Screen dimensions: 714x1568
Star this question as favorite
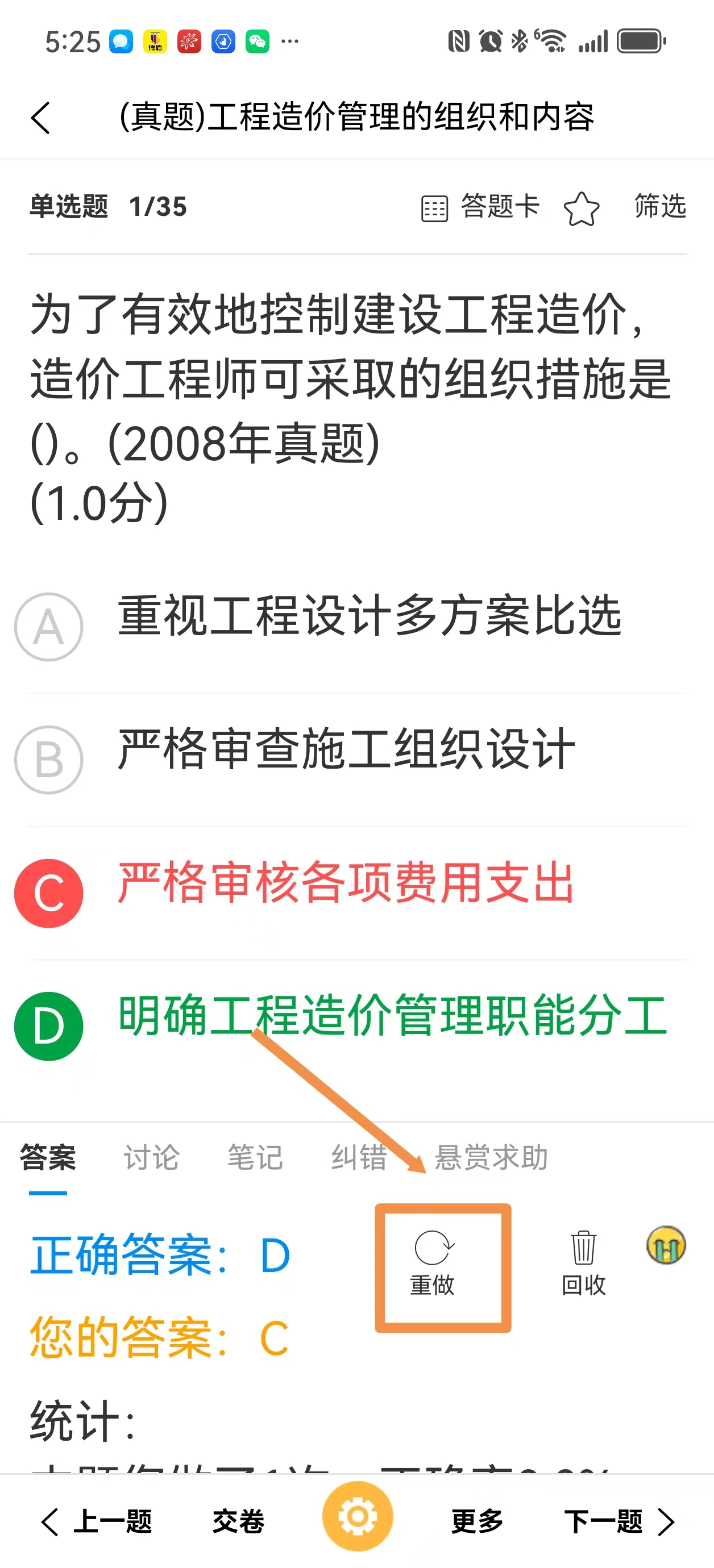click(580, 207)
